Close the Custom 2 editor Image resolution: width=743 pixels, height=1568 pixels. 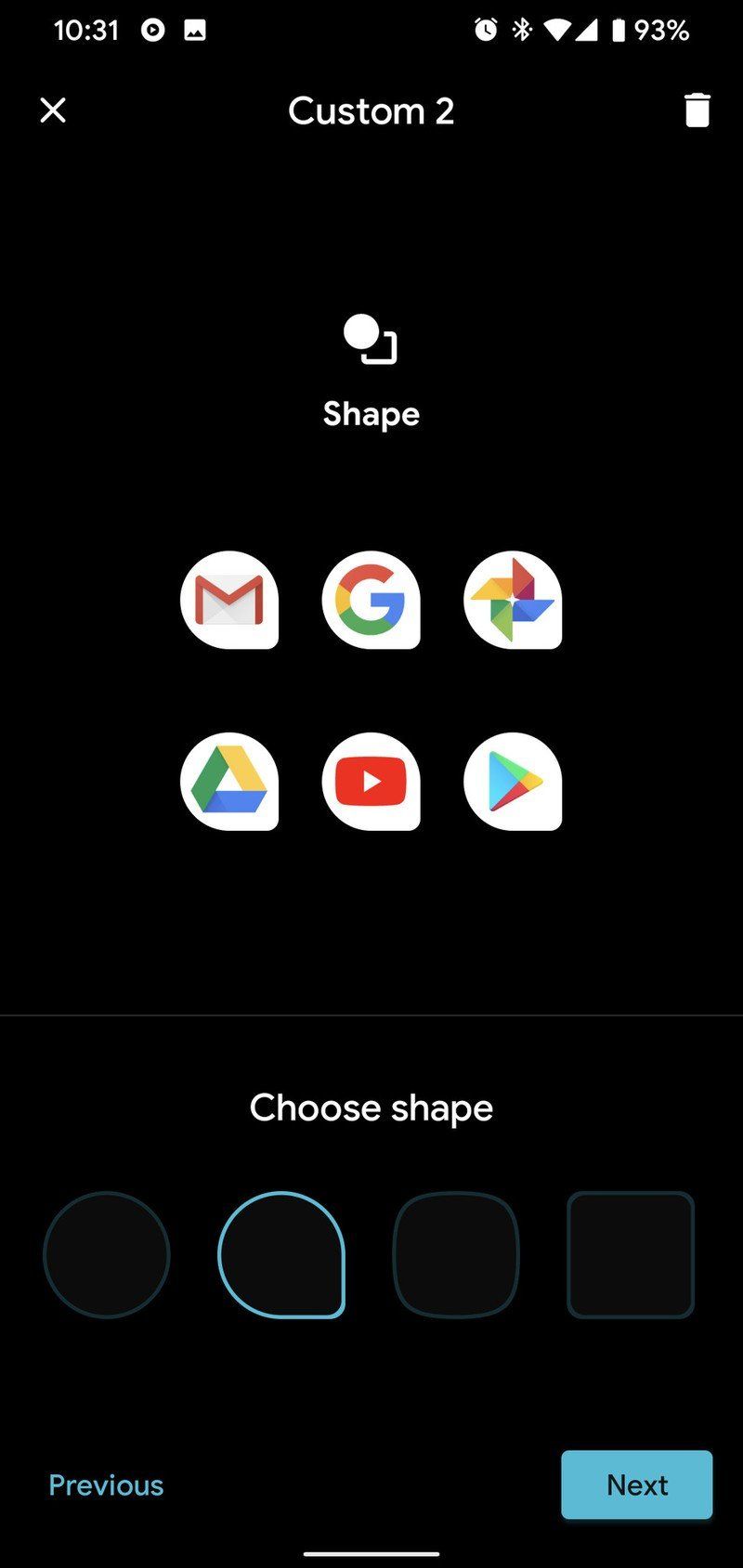click(53, 110)
